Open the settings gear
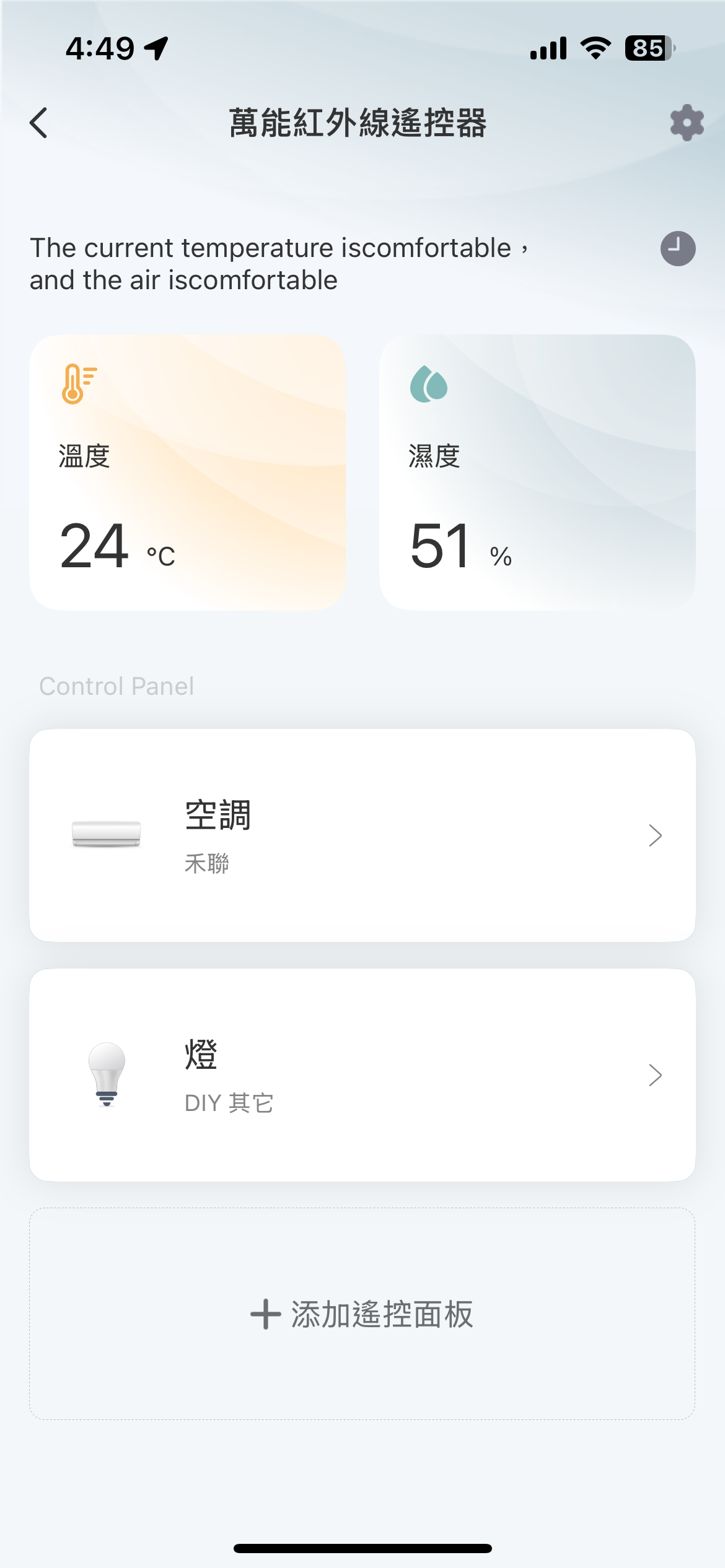 [687, 123]
